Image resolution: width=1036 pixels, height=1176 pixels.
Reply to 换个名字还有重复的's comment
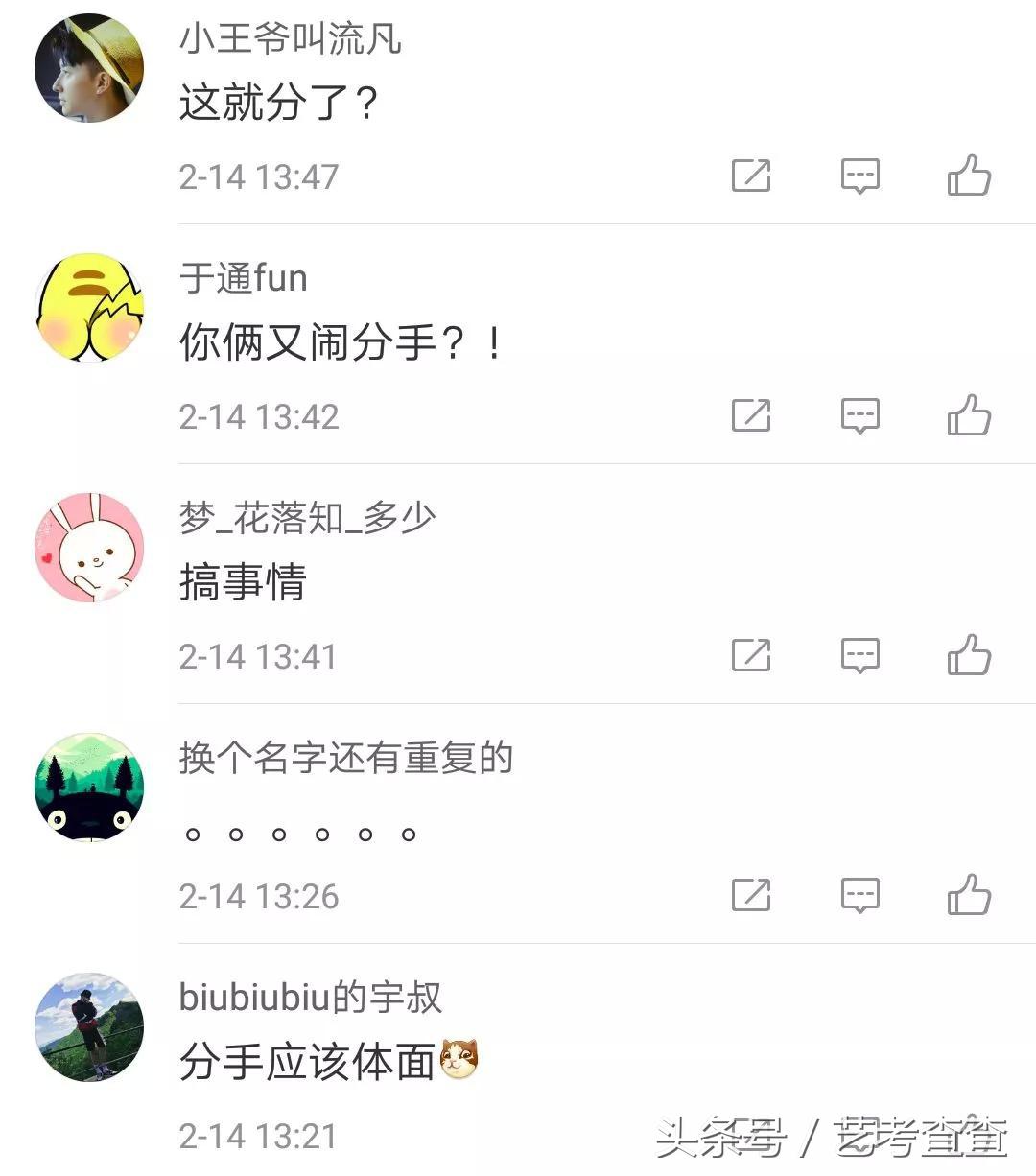tap(859, 896)
